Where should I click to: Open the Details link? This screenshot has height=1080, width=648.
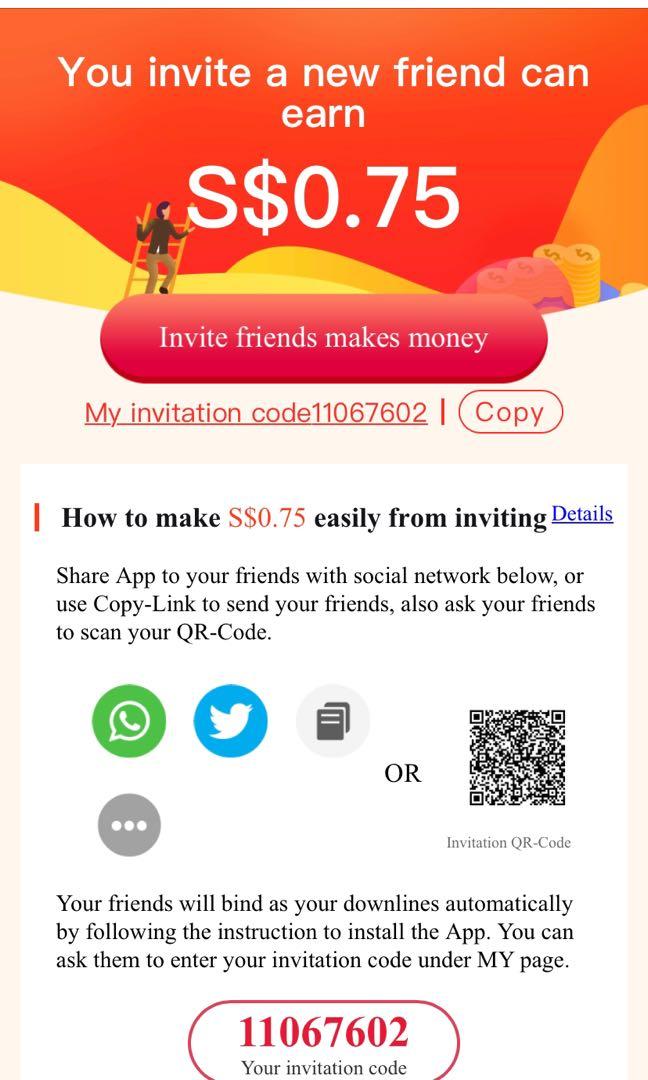(x=581, y=514)
